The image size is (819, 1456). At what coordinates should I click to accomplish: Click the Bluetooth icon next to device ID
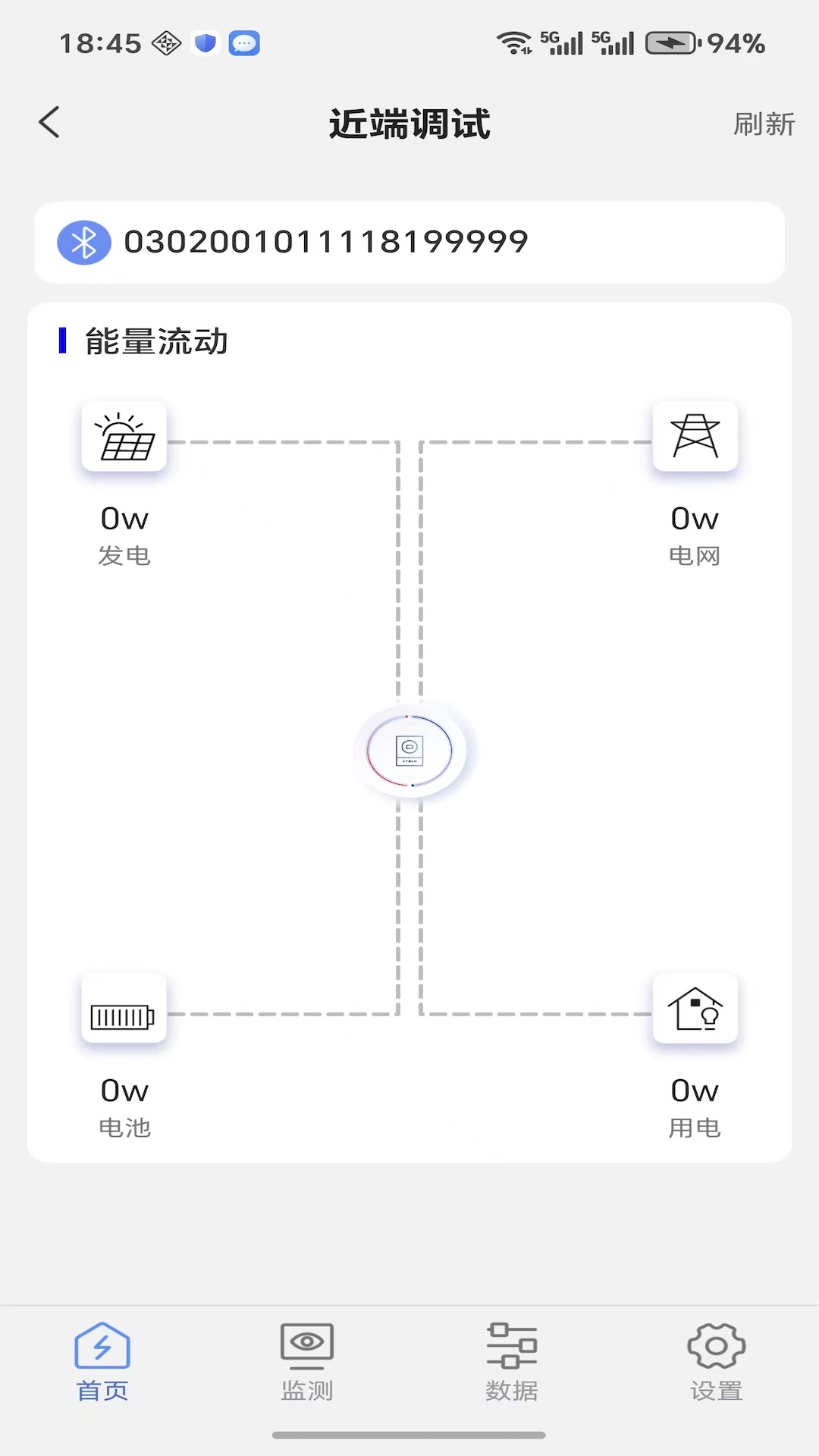point(85,243)
